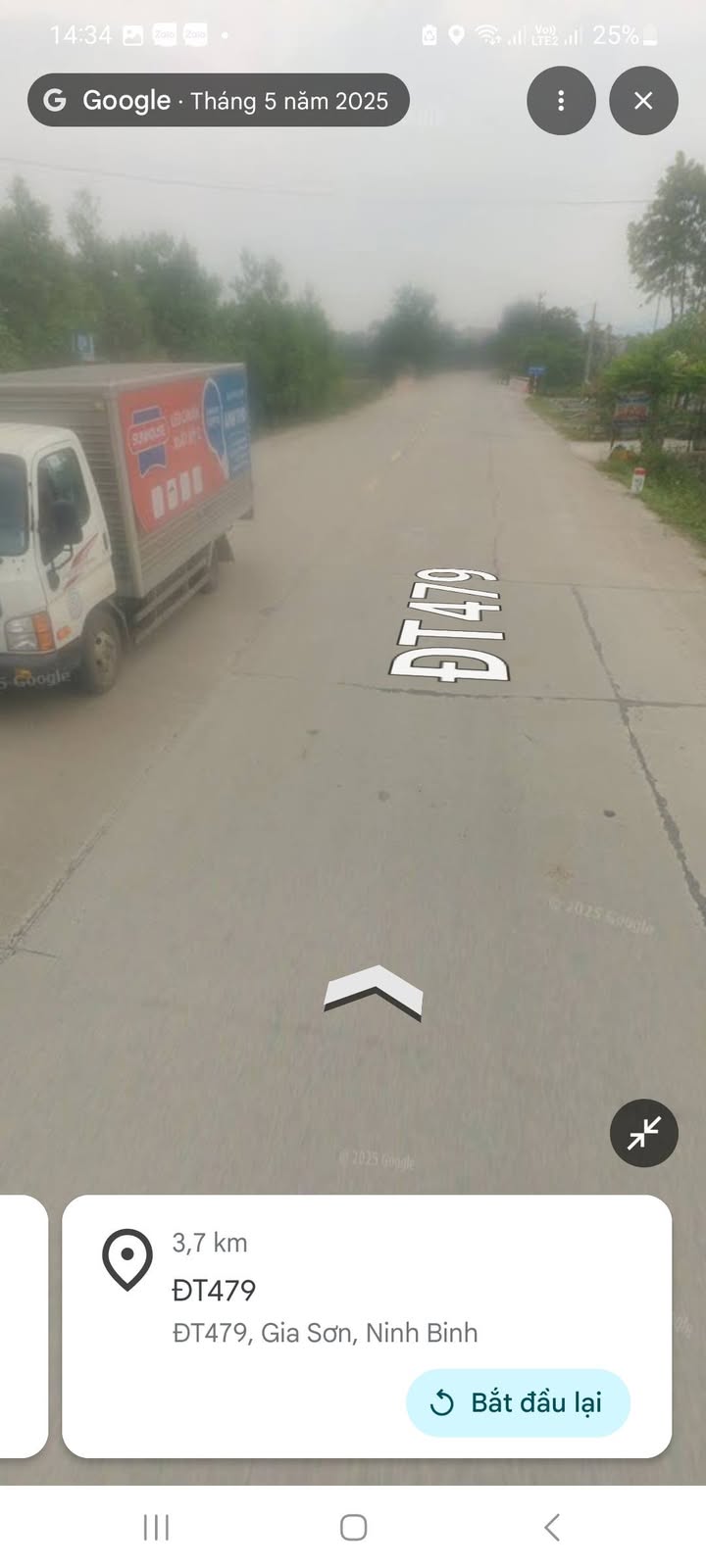Tap the Bắt đầu lại button
This screenshot has height=1568, width=706.
tap(518, 1402)
